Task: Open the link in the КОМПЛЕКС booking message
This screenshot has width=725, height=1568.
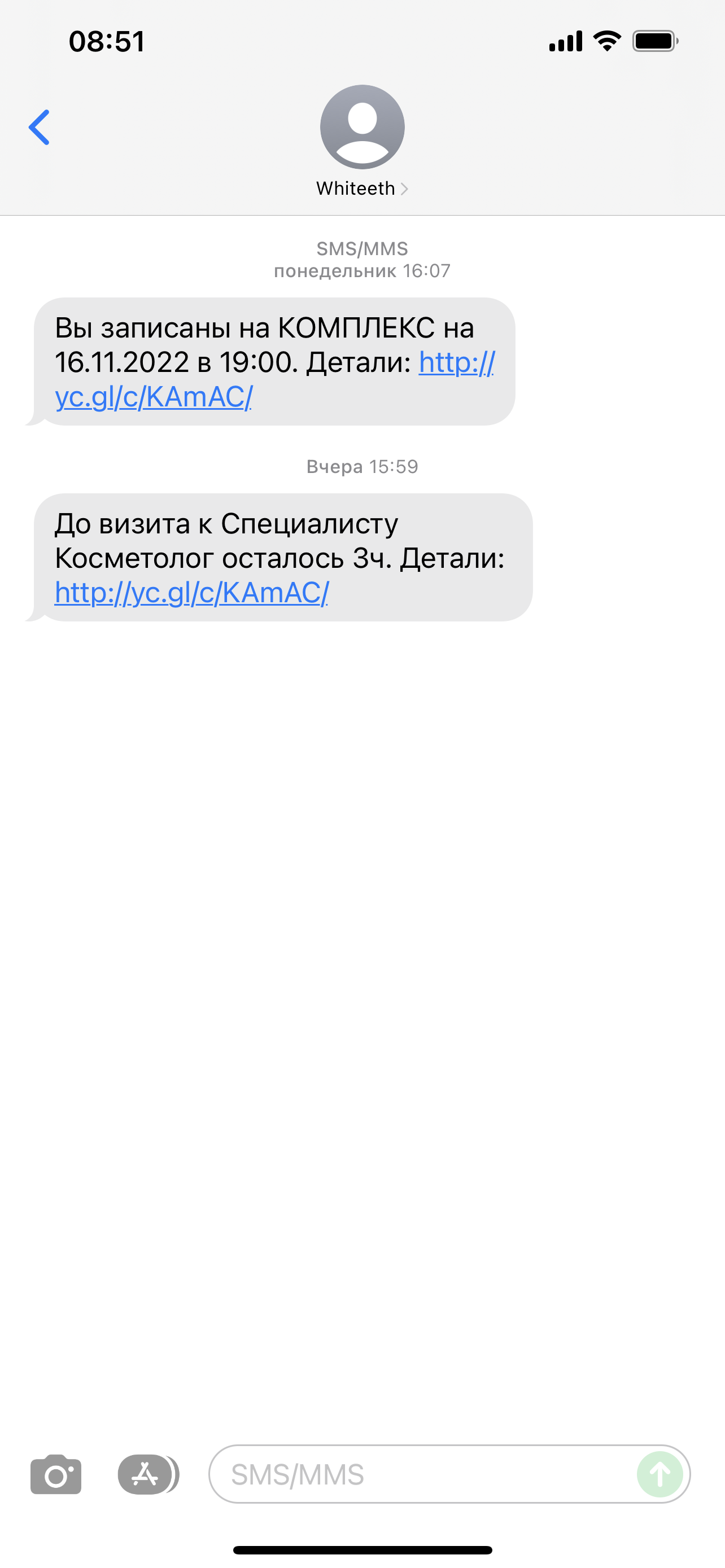Action: coord(154,397)
